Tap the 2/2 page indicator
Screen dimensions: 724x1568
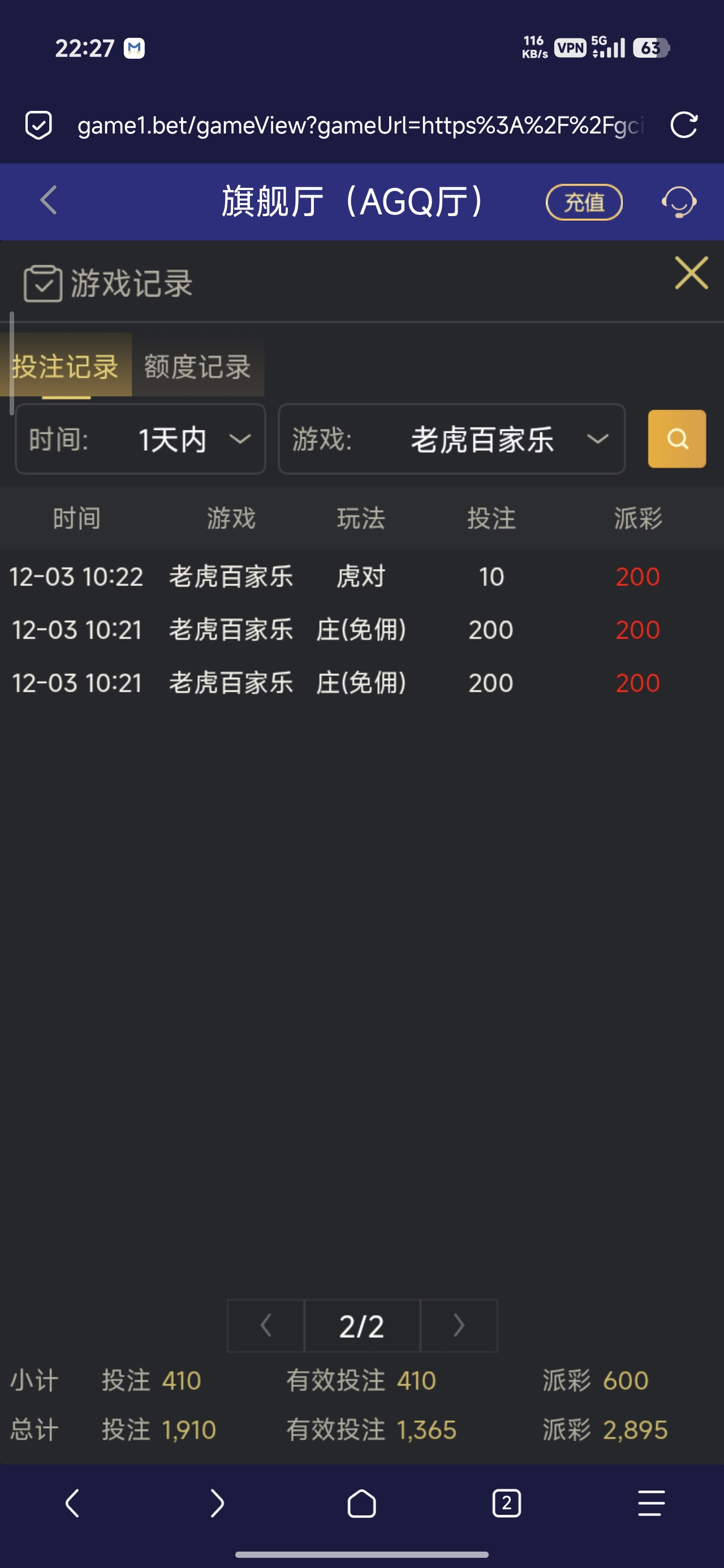tap(361, 1325)
